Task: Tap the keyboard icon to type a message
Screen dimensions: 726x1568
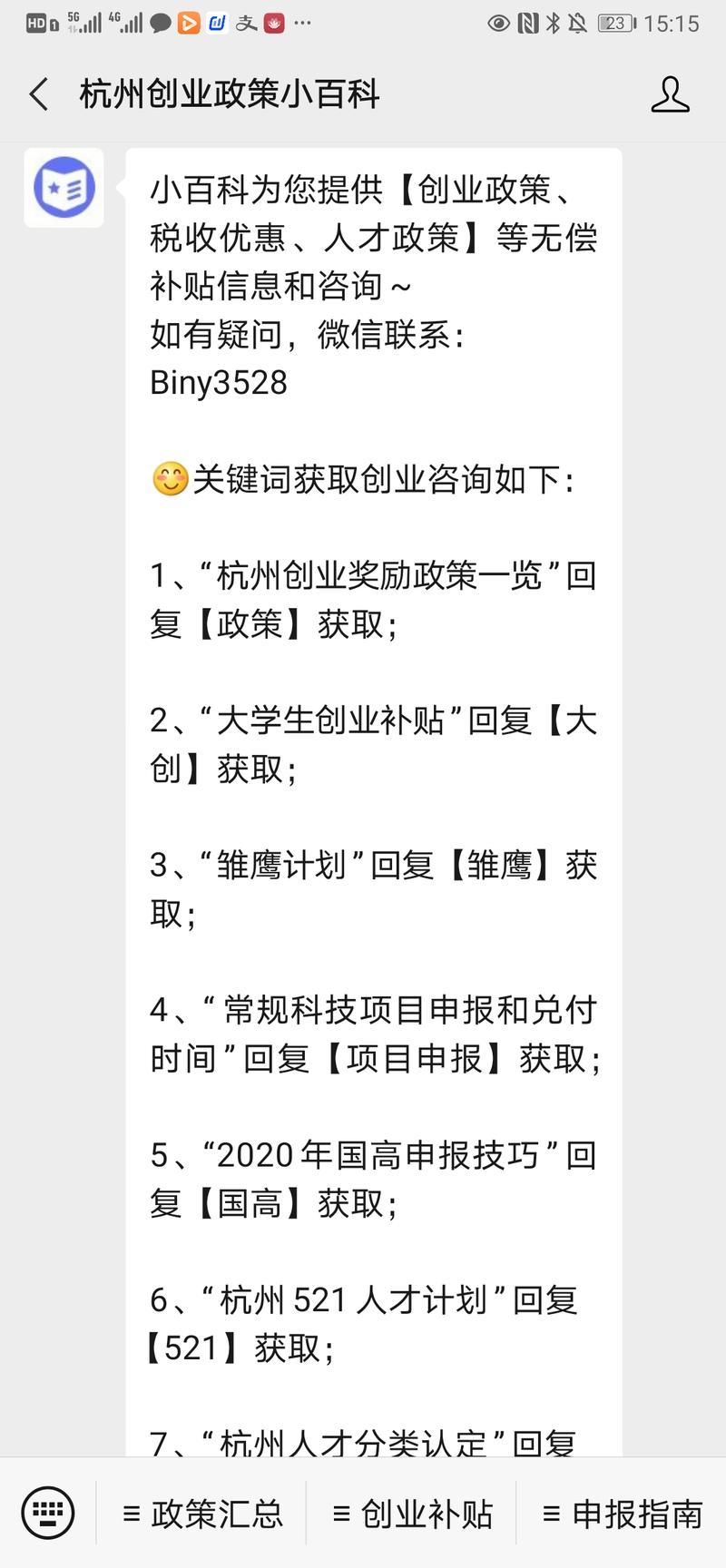Action: point(47,1513)
